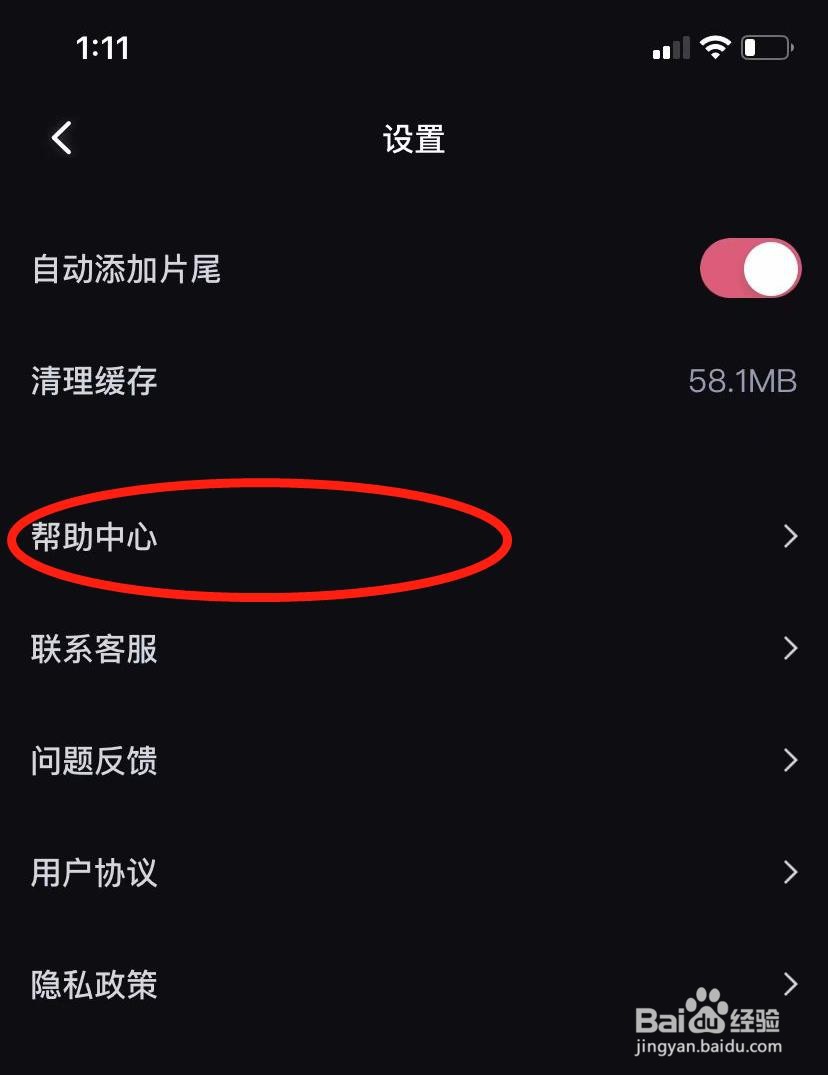Open the 隐私政策 arrow indicator
The height and width of the screenshot is (1075, 828).
coord(789,985)
